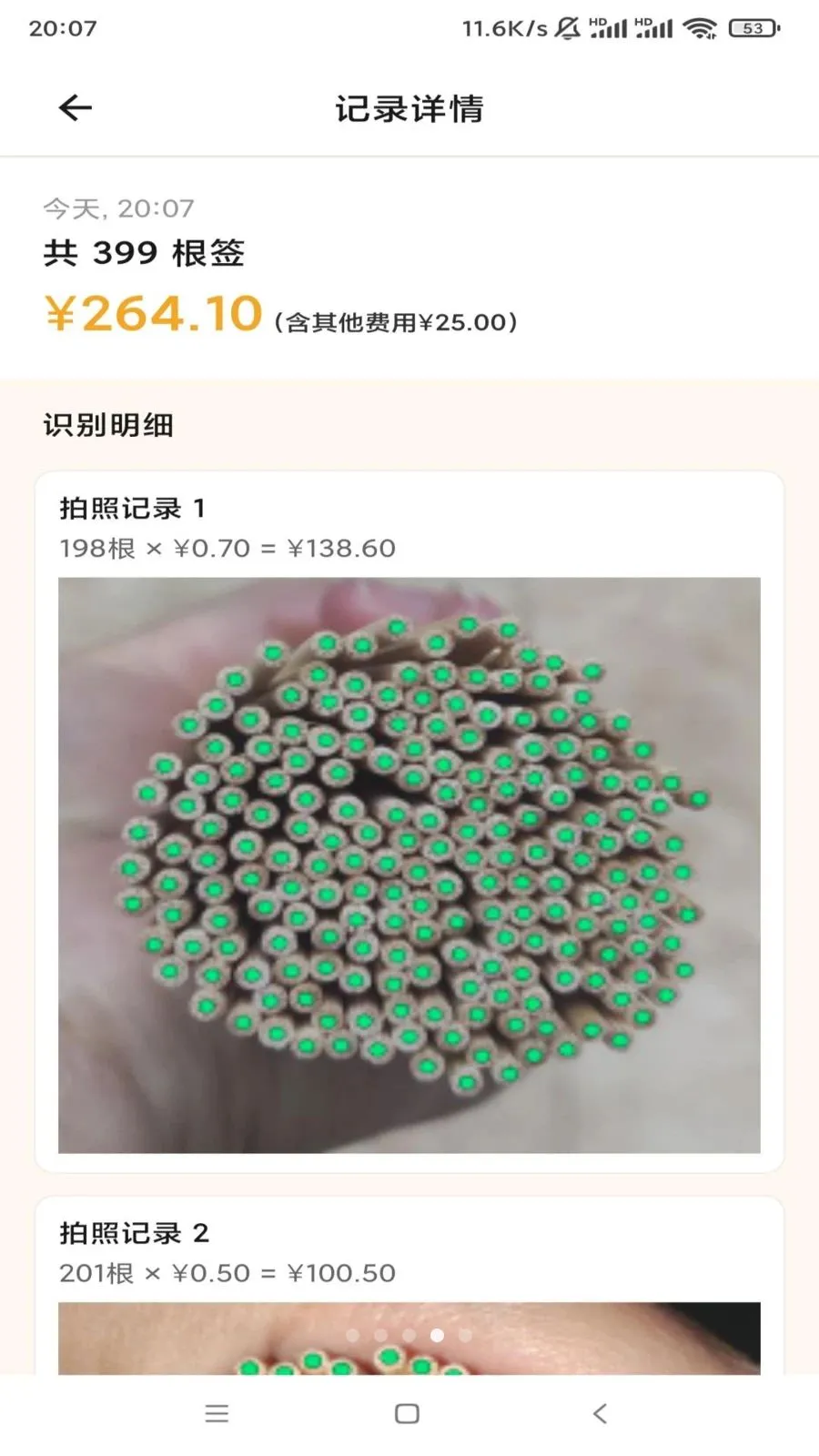819x1456 pixels.
Task: Tap the 拍照记录 2 record title
Action: (133, 1234)
